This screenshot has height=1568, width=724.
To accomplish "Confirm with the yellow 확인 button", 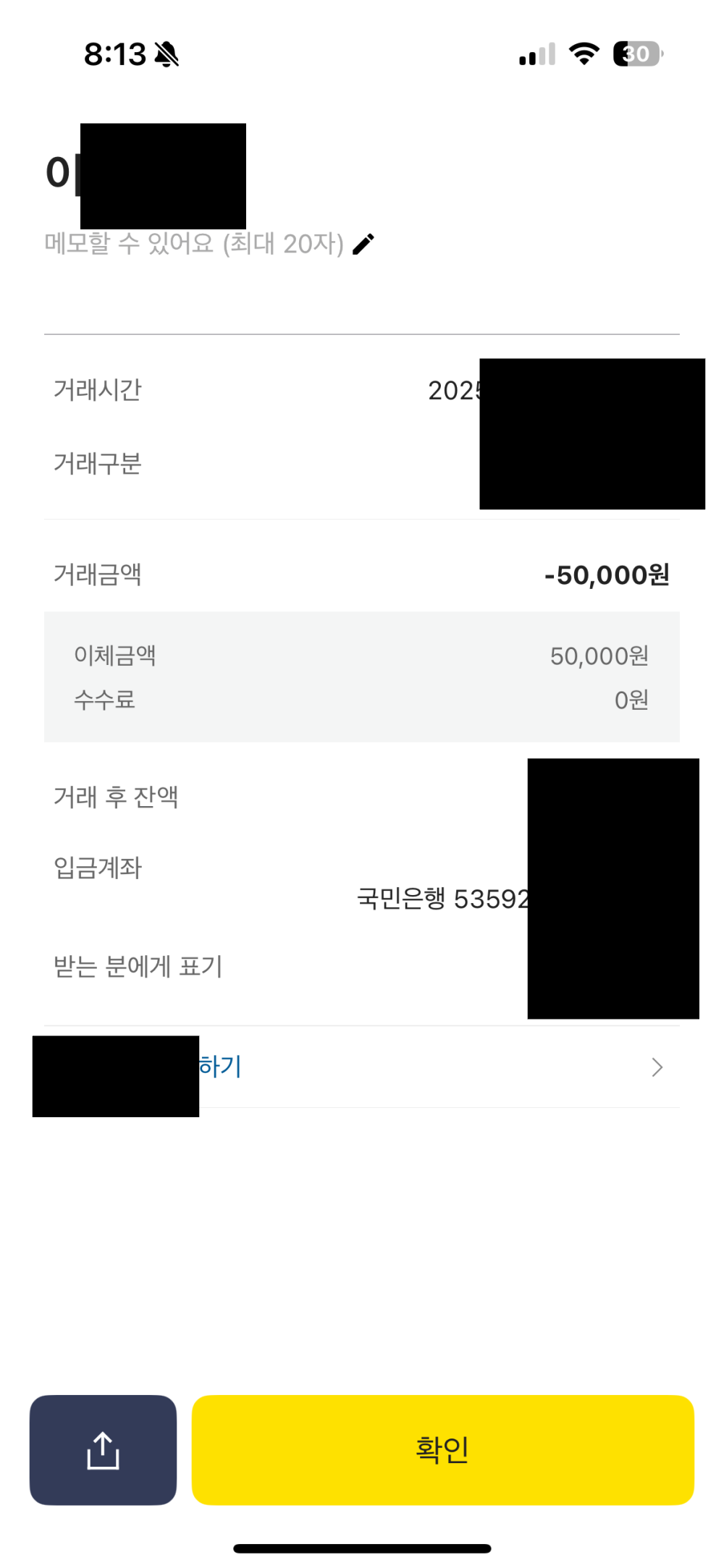I will [x=442, y=1449].
